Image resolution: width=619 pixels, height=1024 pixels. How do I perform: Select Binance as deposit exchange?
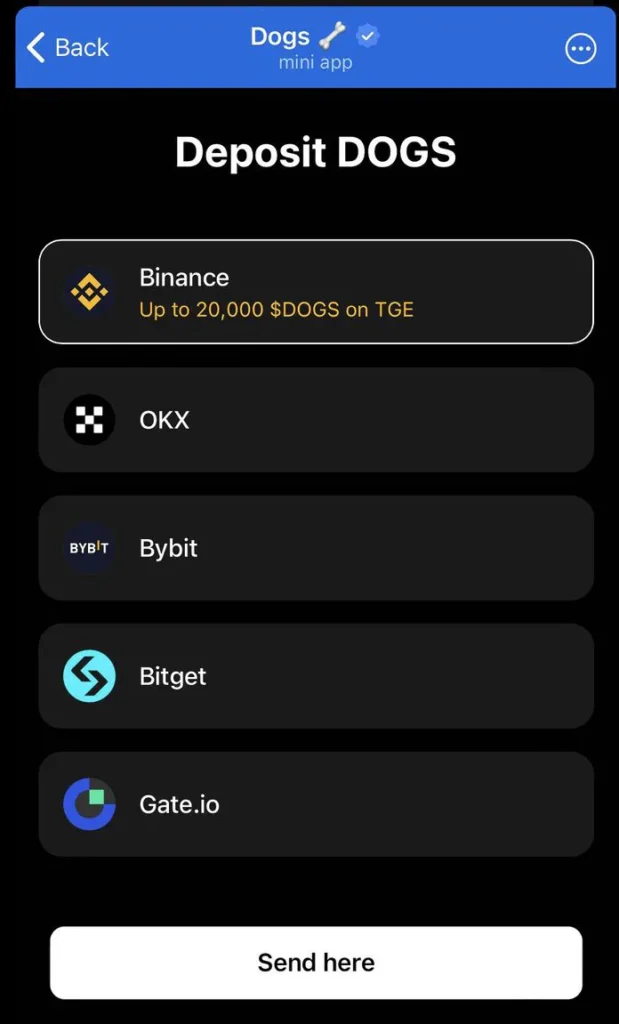point(315,292)
